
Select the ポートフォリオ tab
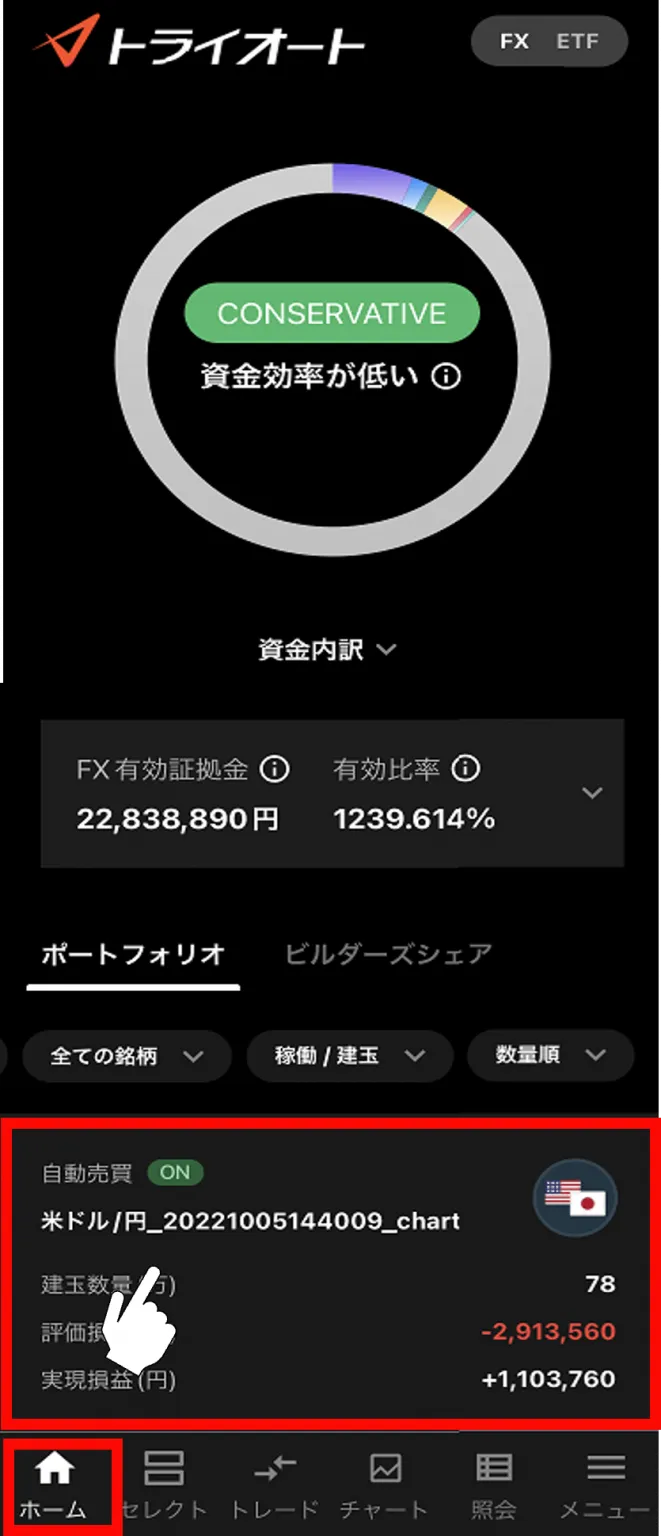[133, 953]
